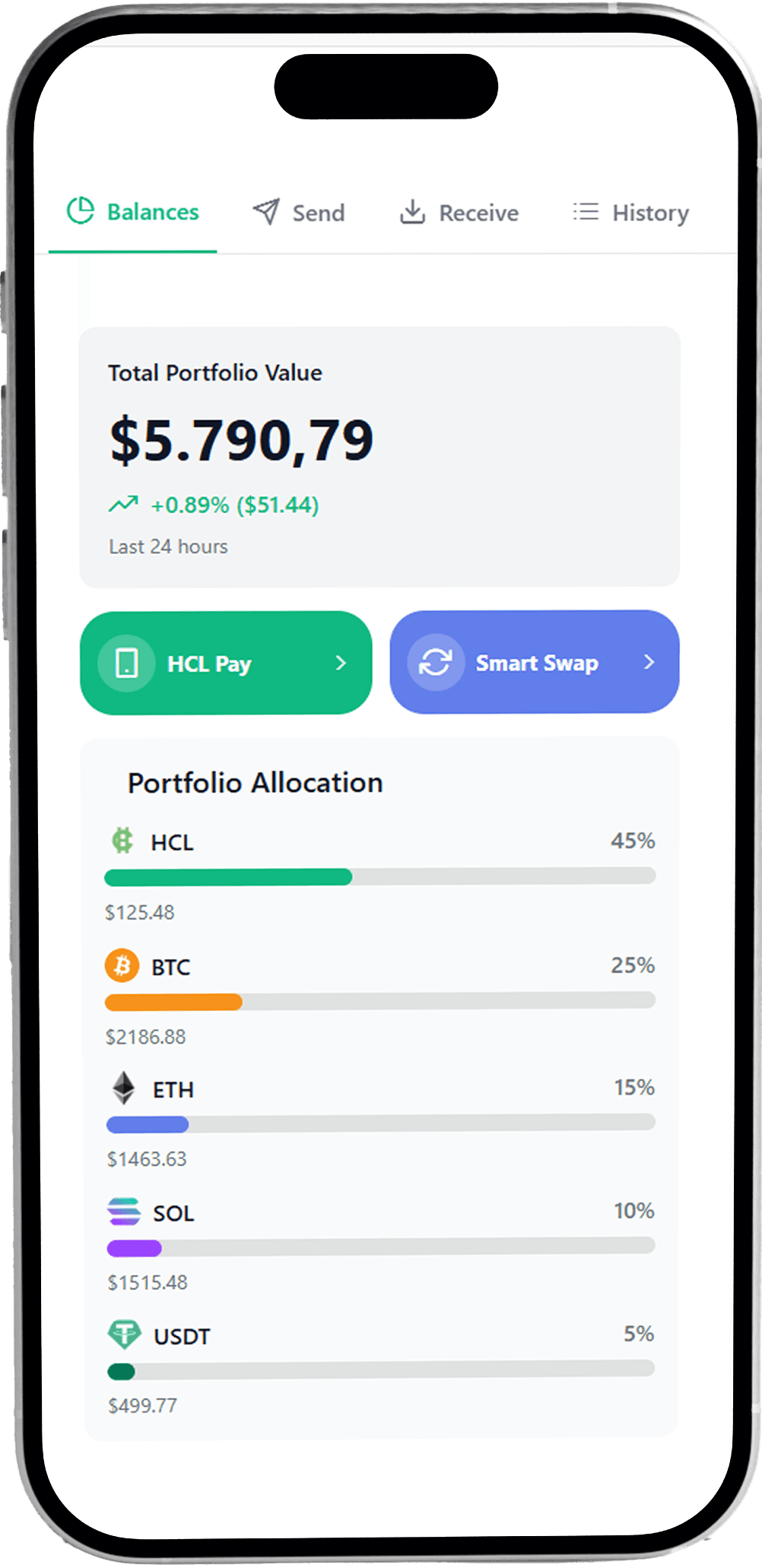762x1568 pixels.
Task: Click the Bitcoin logo next to BTC
Action: tap(122, 965)
